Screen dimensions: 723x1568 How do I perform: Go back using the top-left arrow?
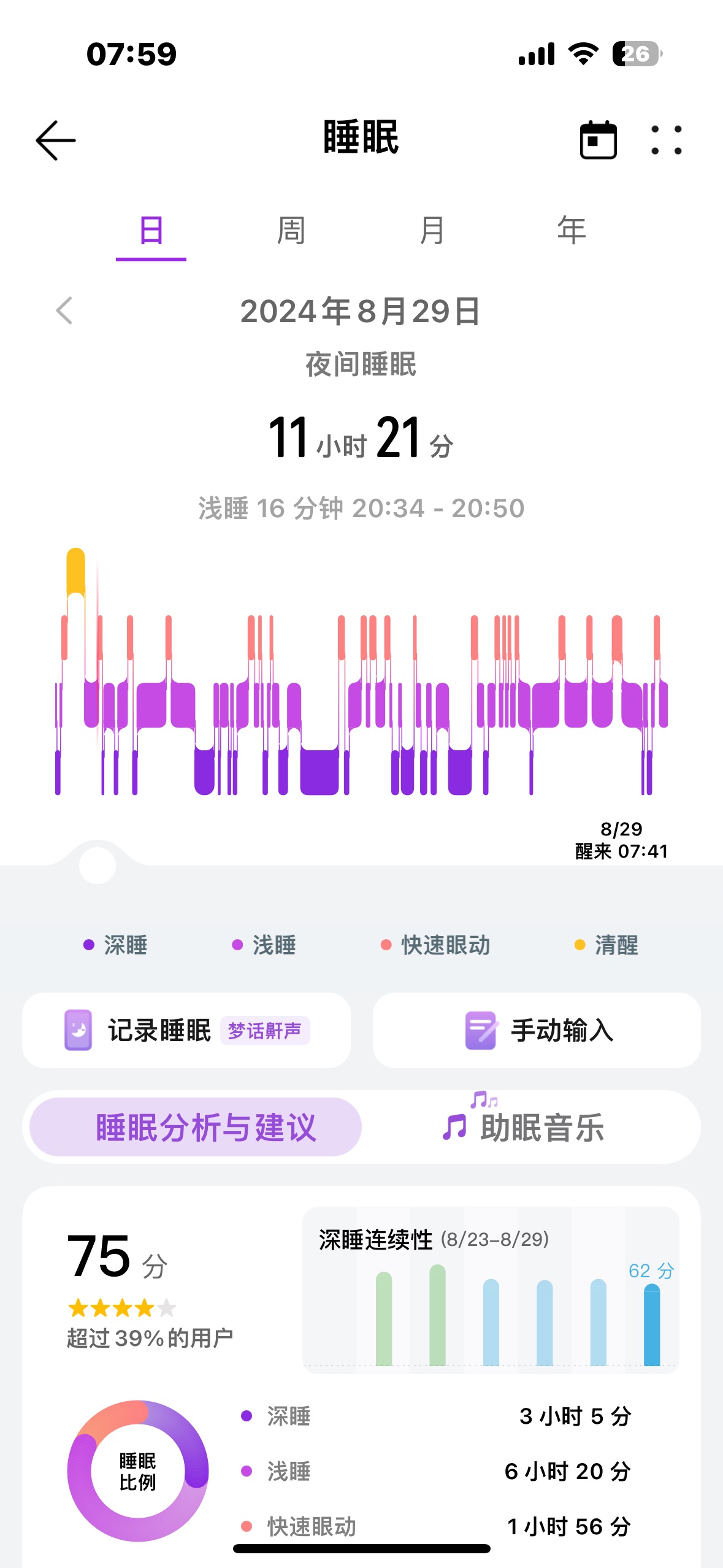56,140
